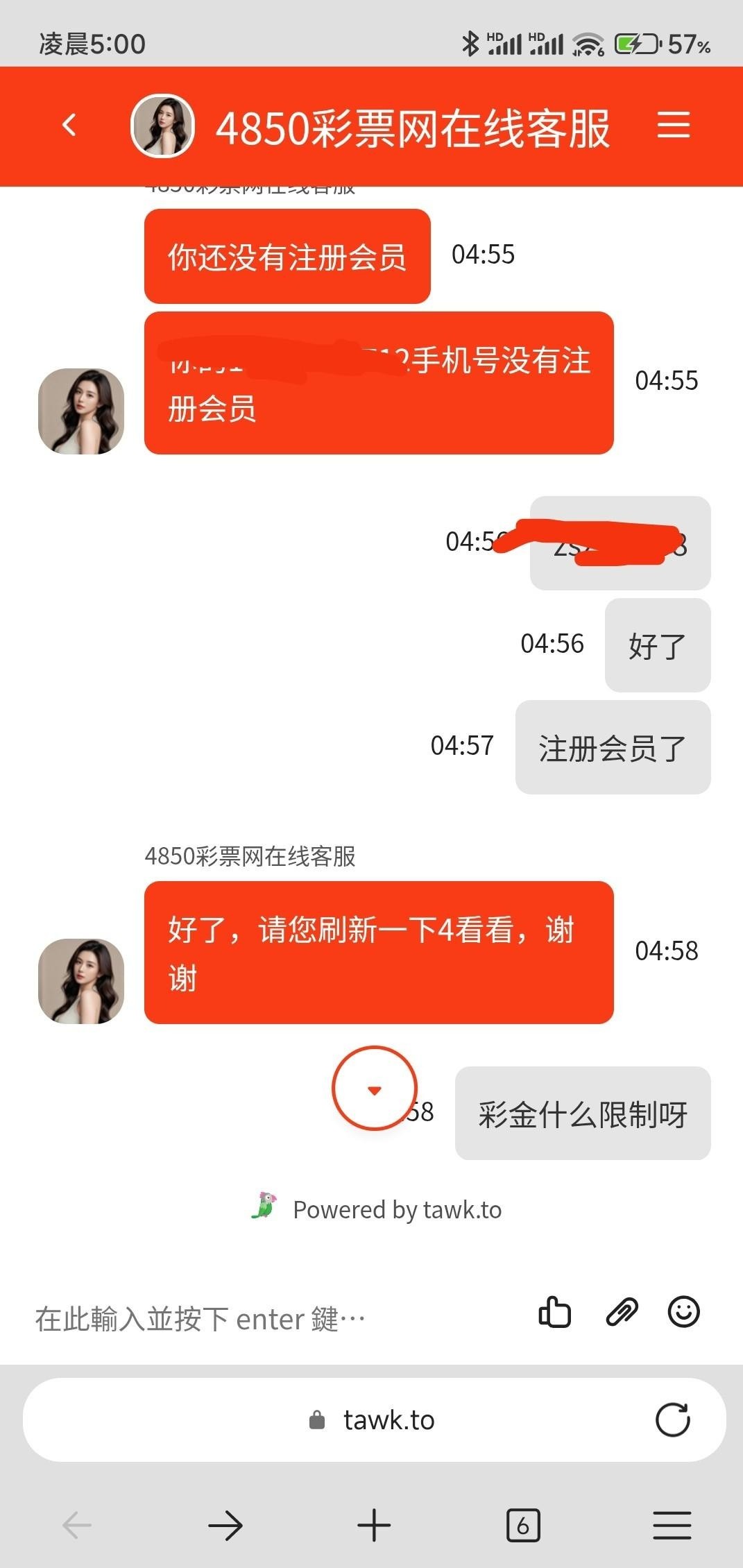Jump to newest messages via the circle arrow
Image resolution: width=743 pixels, height=1568 pixels.
[x=374, y=1088]
